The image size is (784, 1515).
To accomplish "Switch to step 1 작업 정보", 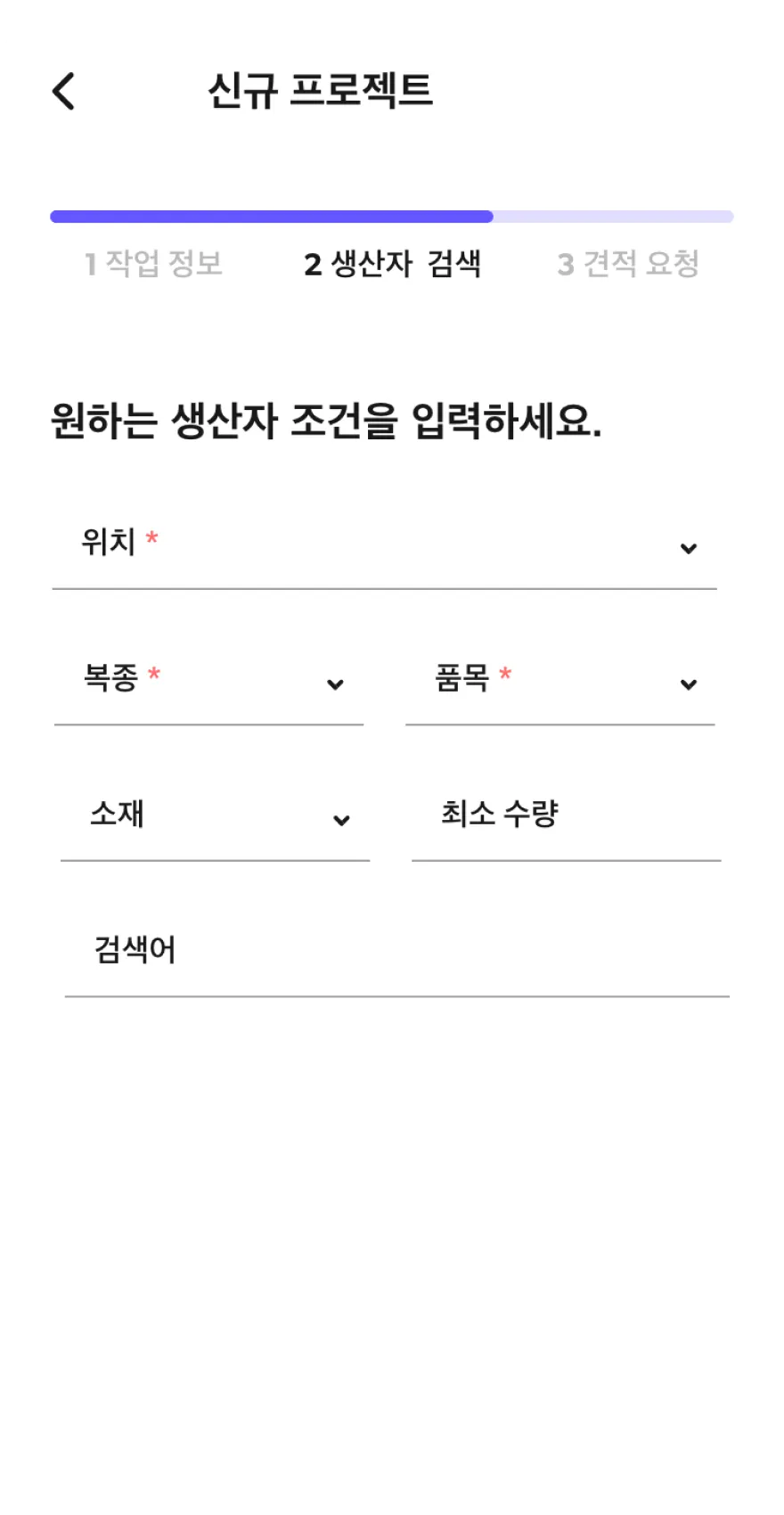I will (153, 264).
